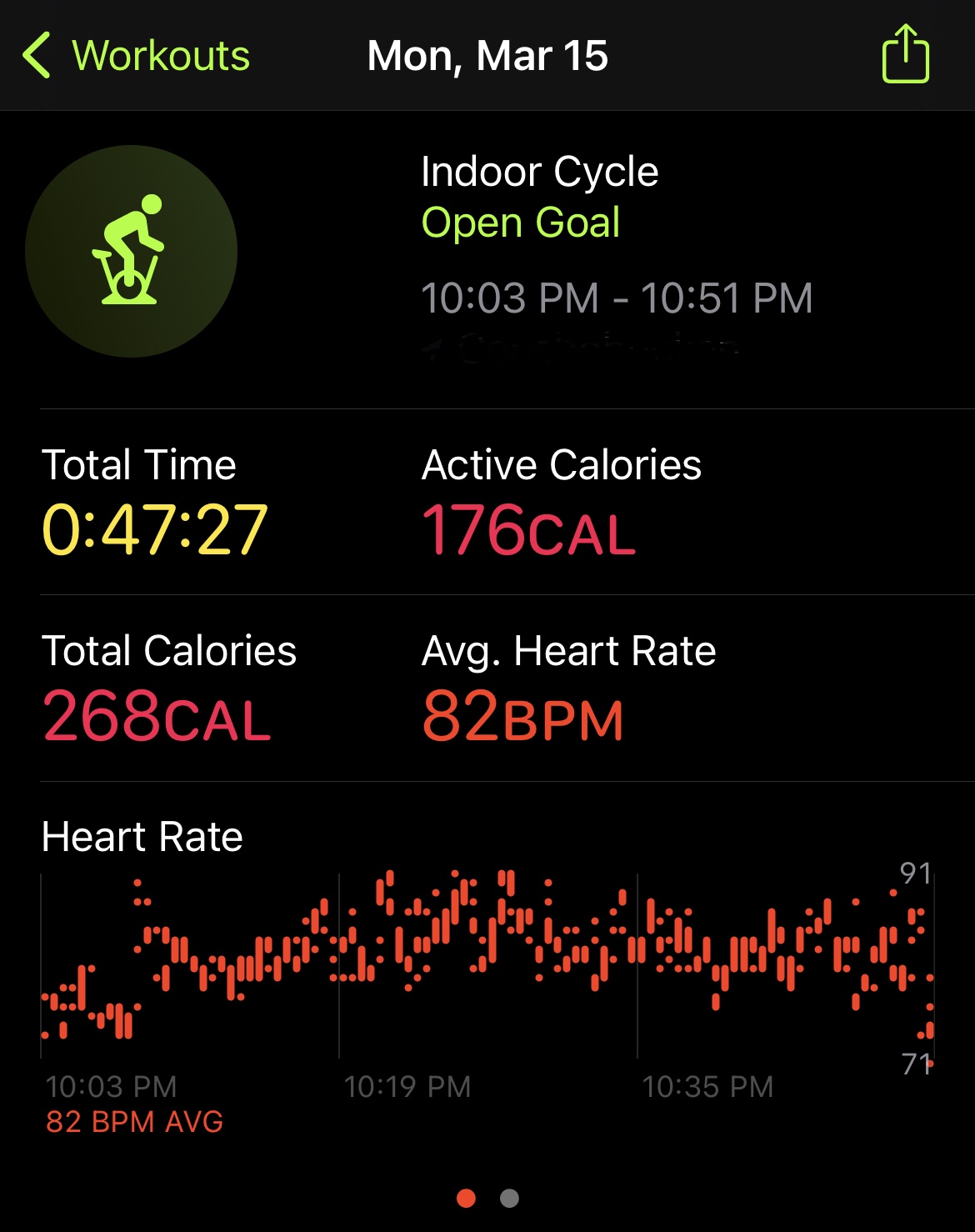Share this Indoor Cycle workout
975x1232 pixels.
(905, 55)
